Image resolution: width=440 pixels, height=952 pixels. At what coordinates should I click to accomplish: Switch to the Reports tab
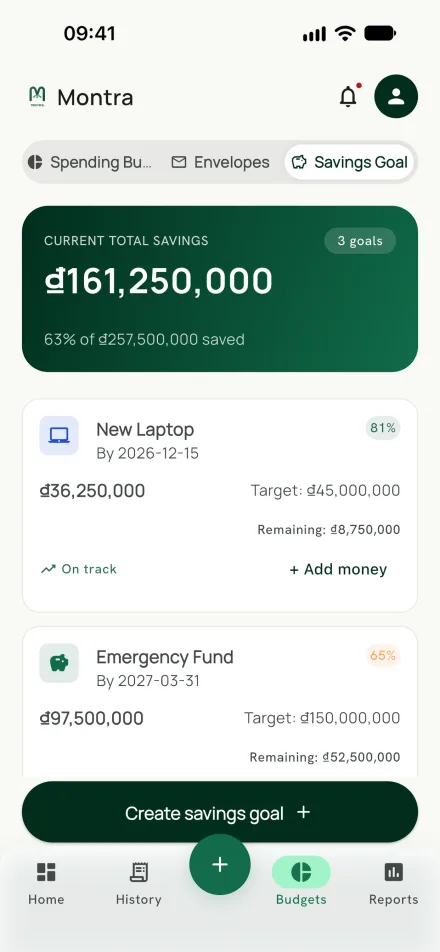[x=393, y=883]
